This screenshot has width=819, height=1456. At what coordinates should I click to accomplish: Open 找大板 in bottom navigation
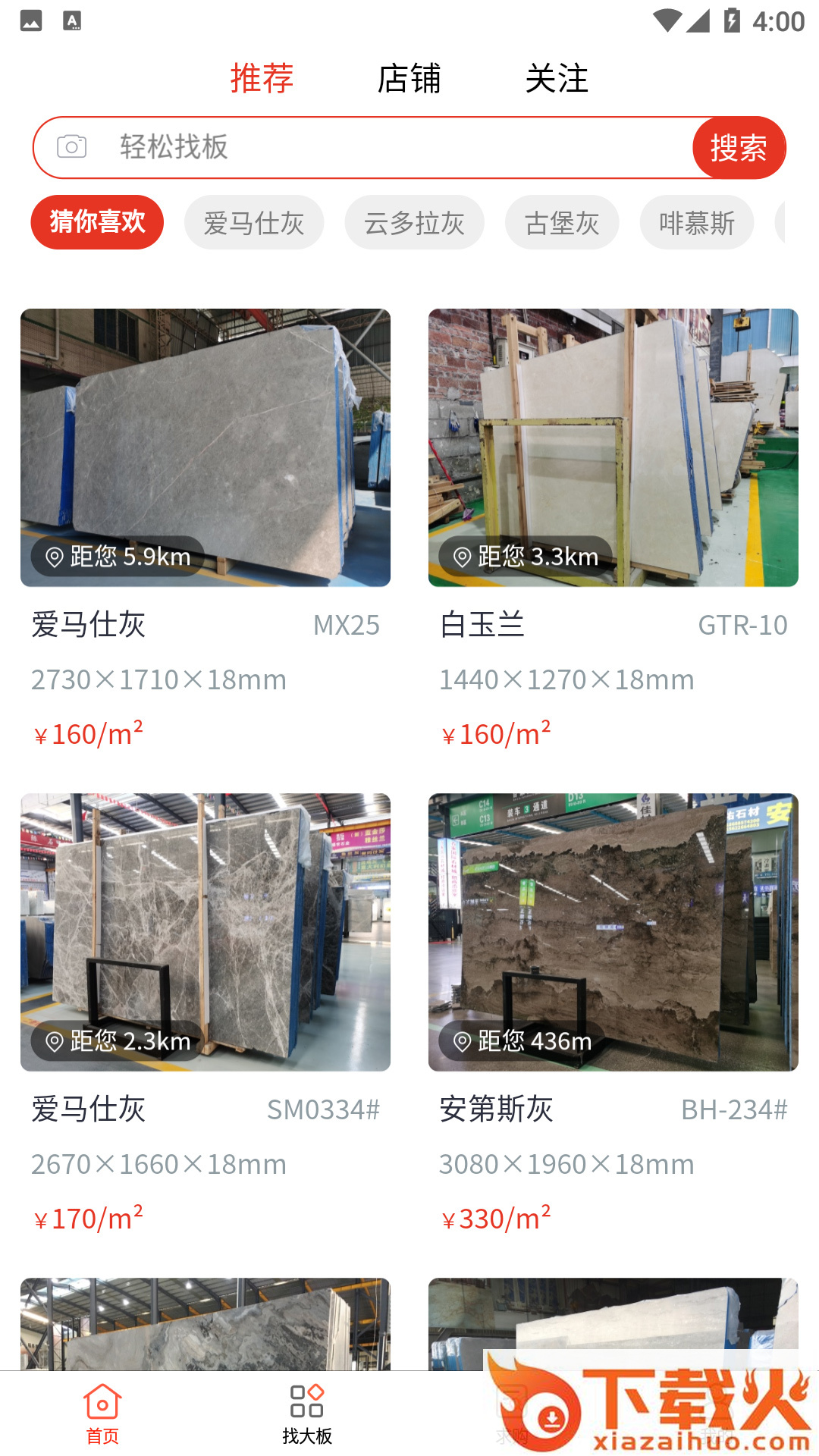point(307,1414)
